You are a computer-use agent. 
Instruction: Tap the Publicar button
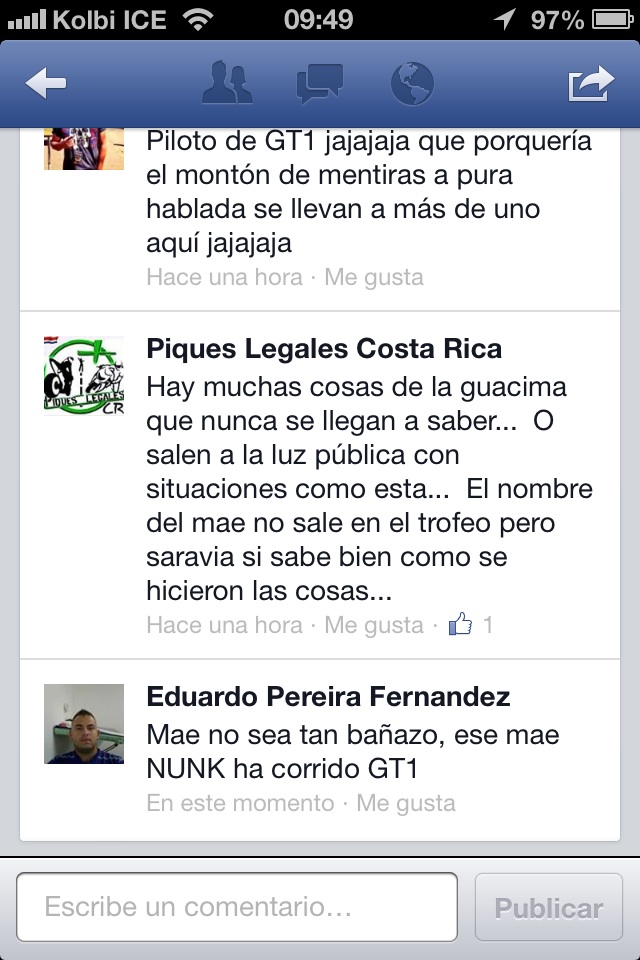548,908
